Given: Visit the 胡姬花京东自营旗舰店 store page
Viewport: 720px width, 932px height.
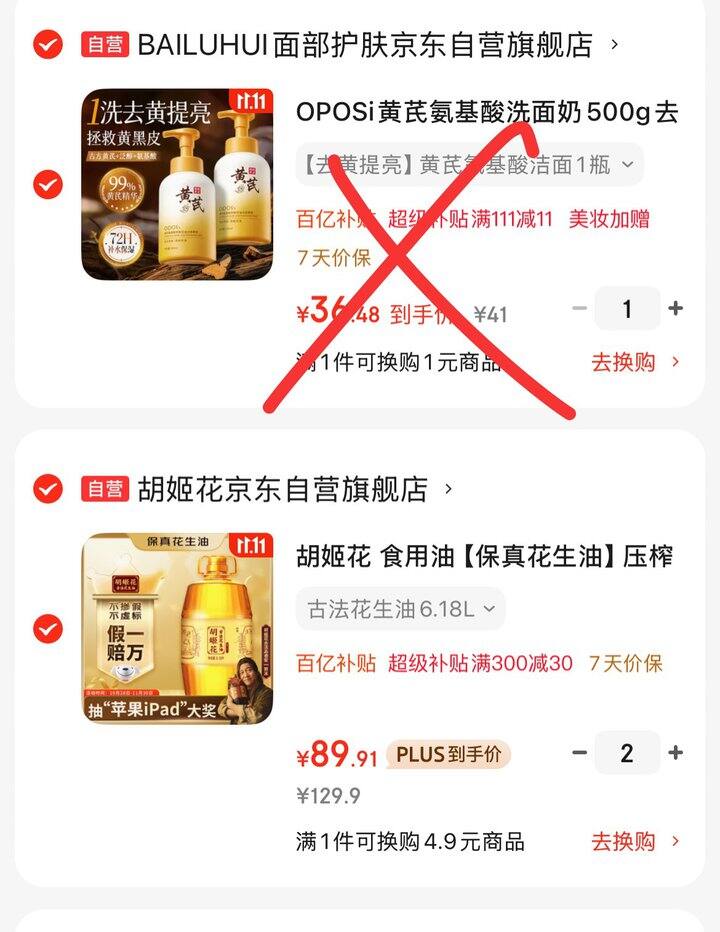Looking at the screenshot, I should (282, 489).
